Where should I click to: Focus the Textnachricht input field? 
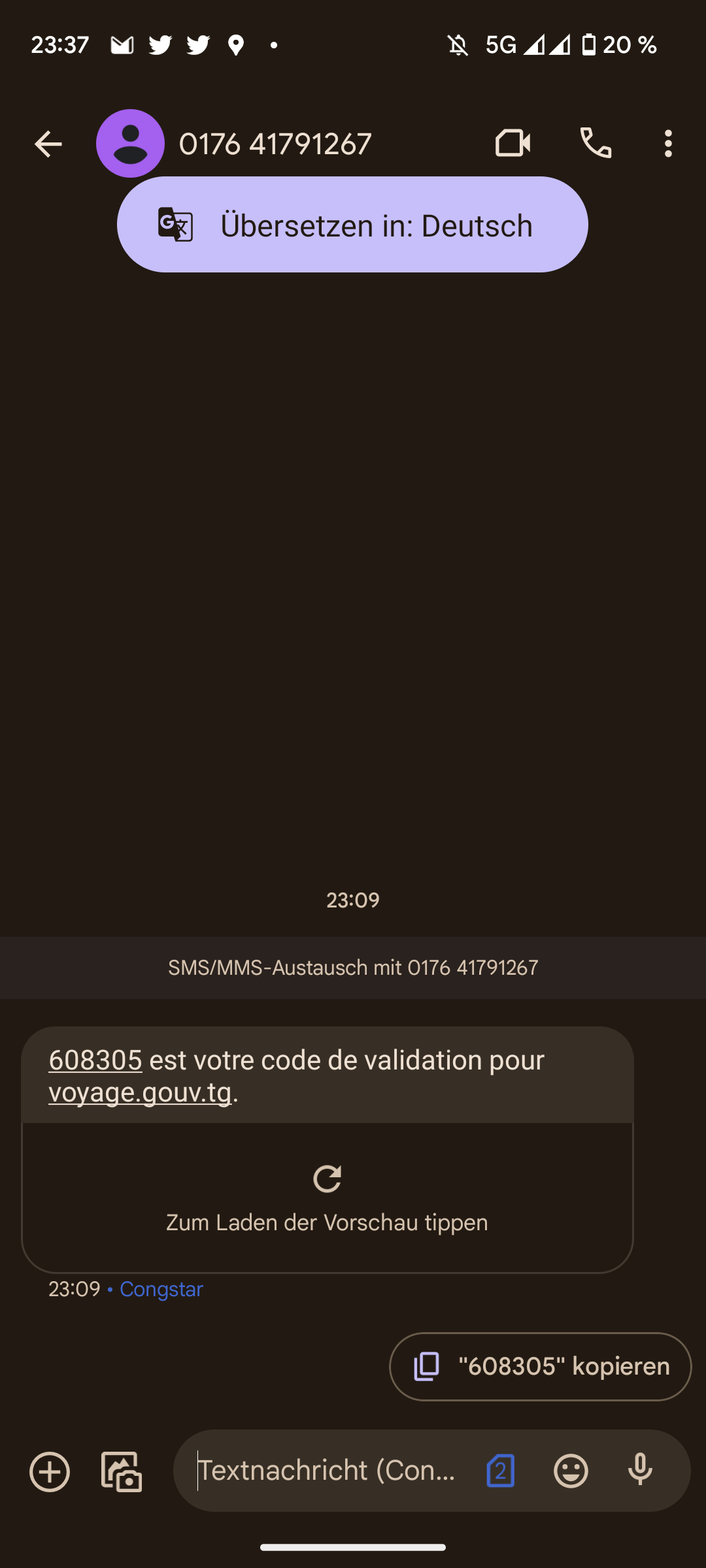[327, 1471]
